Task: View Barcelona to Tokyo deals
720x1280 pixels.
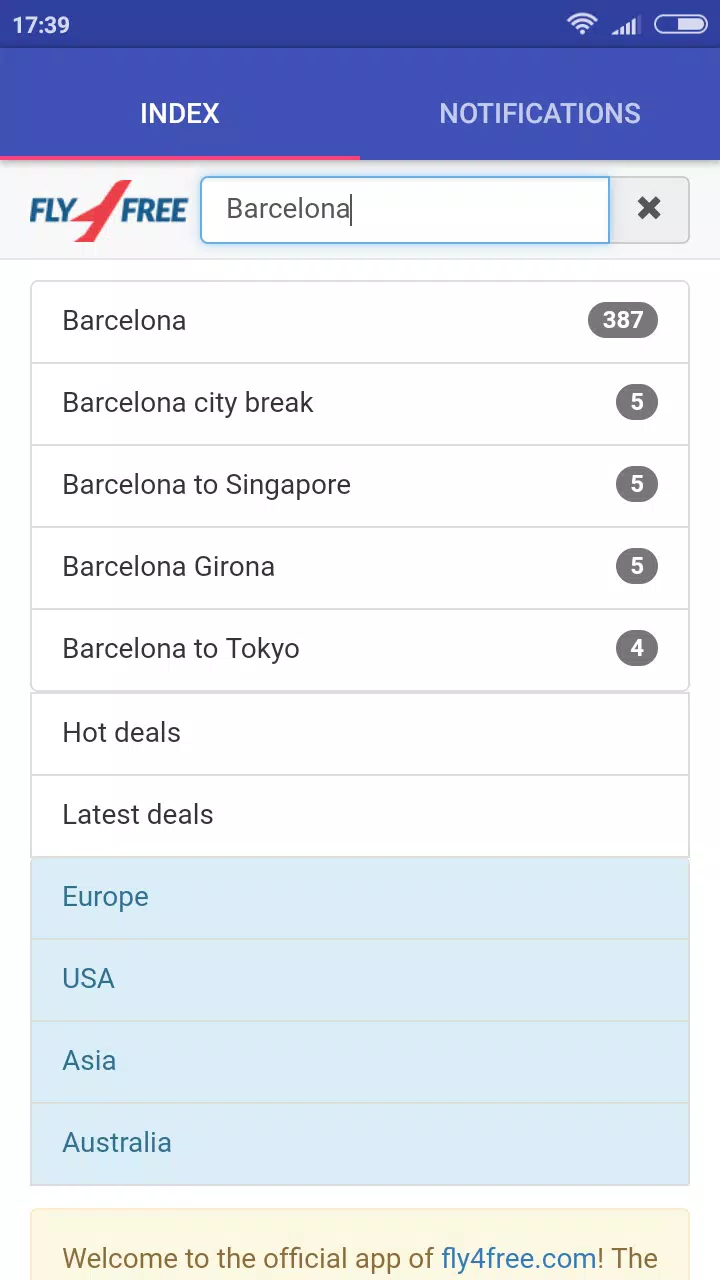Action: [360, 649]
